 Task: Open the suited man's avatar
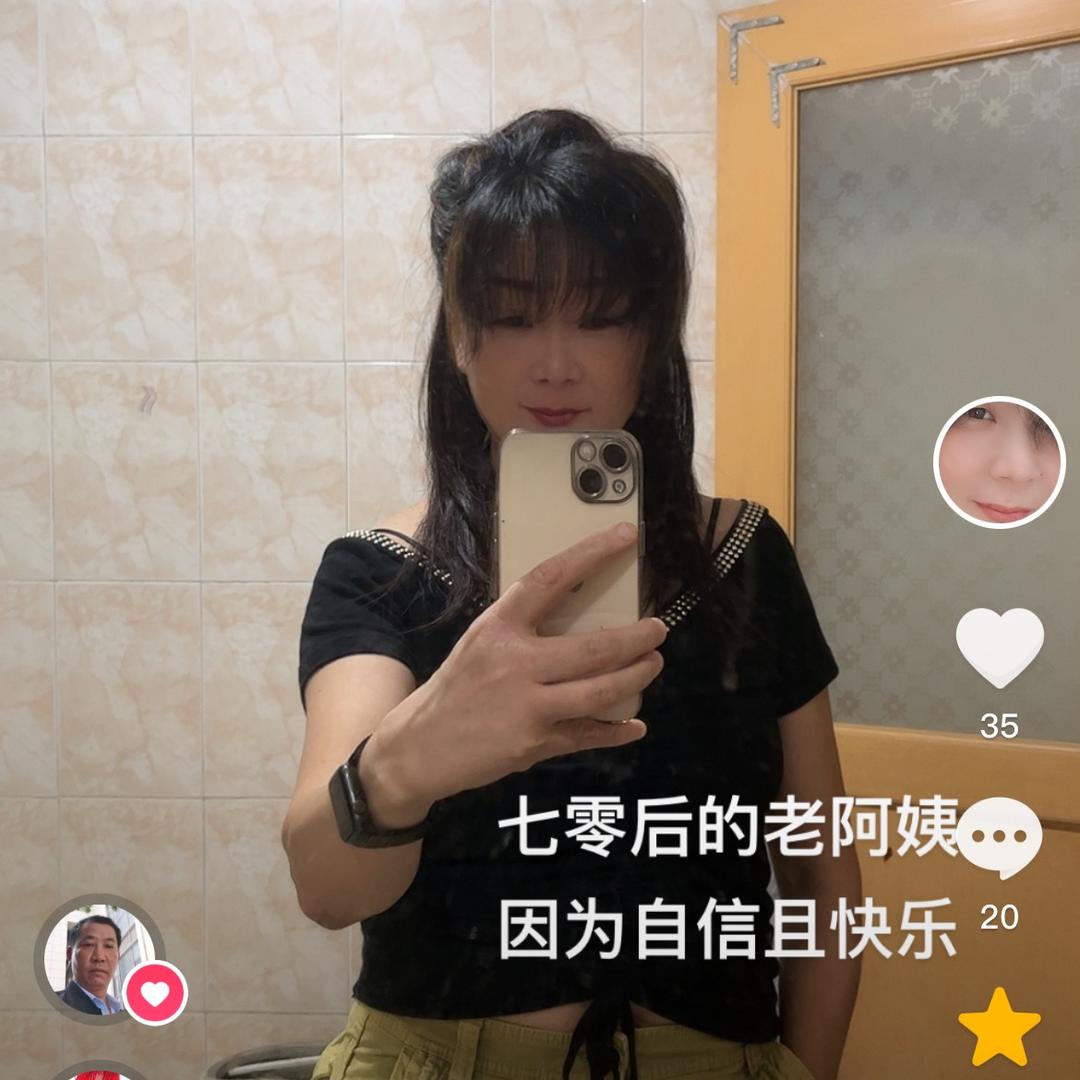click(96, 960)
